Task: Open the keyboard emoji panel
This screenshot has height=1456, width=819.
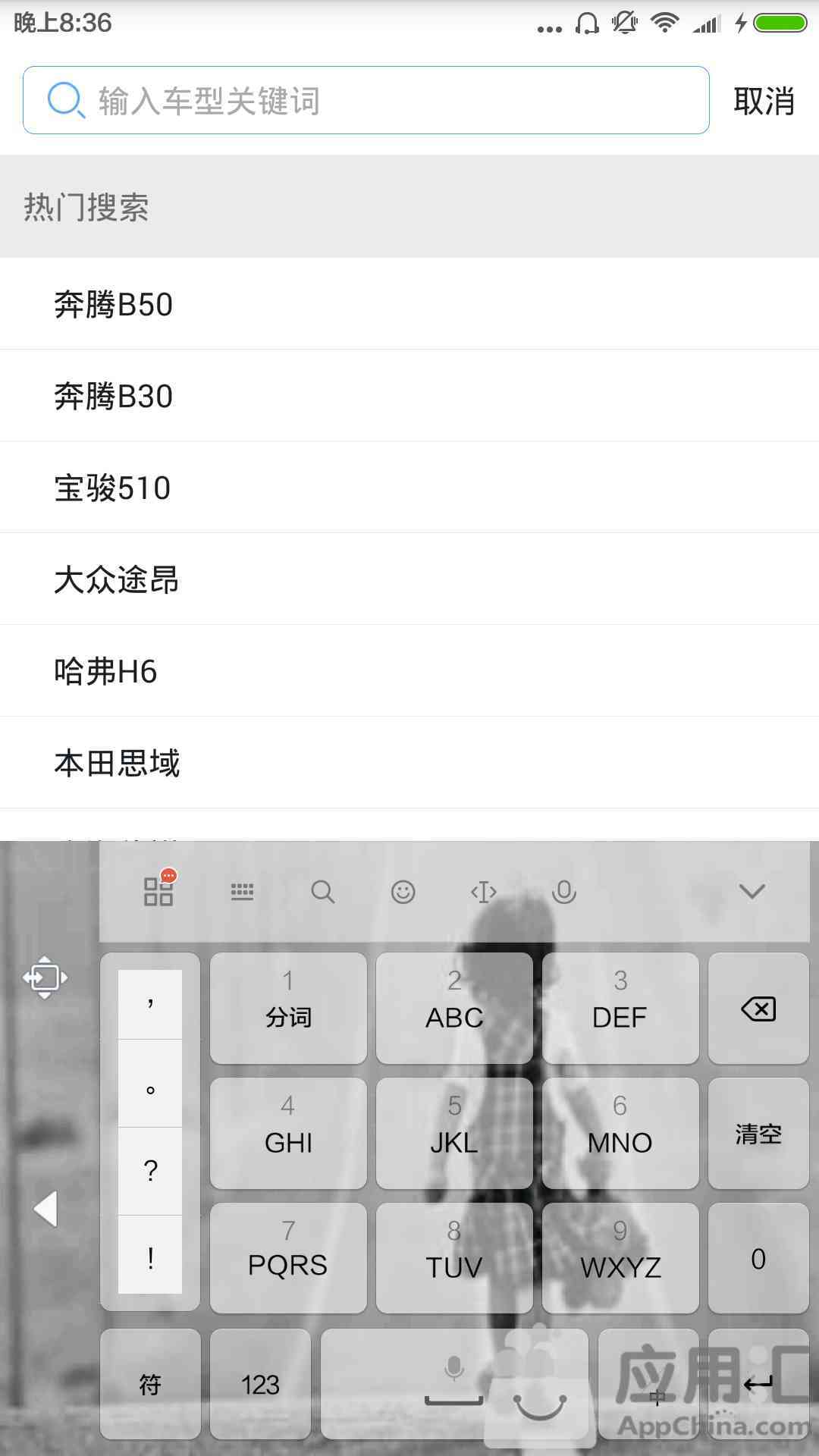Action: [x=403, y=892]
